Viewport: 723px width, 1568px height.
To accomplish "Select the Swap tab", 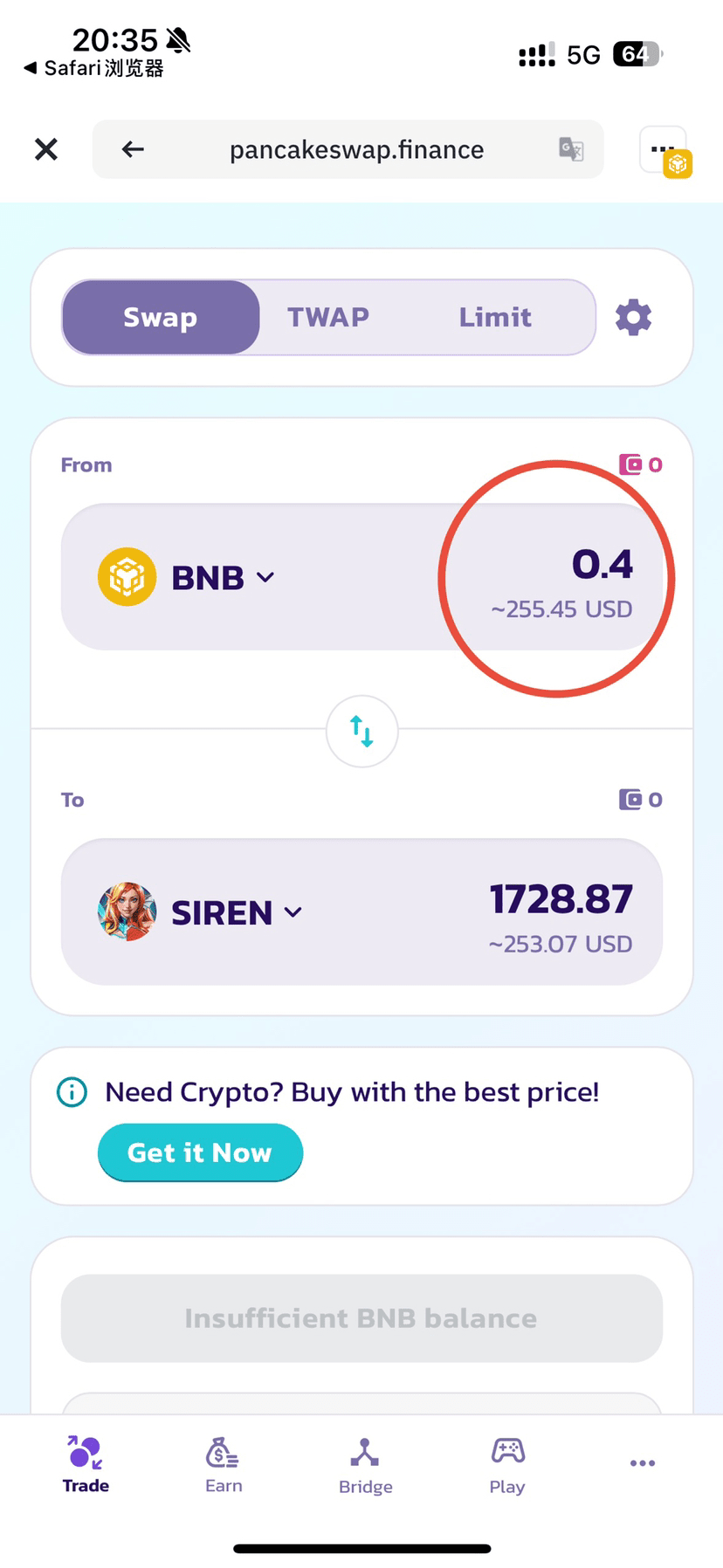I will [x=161, y=317].
